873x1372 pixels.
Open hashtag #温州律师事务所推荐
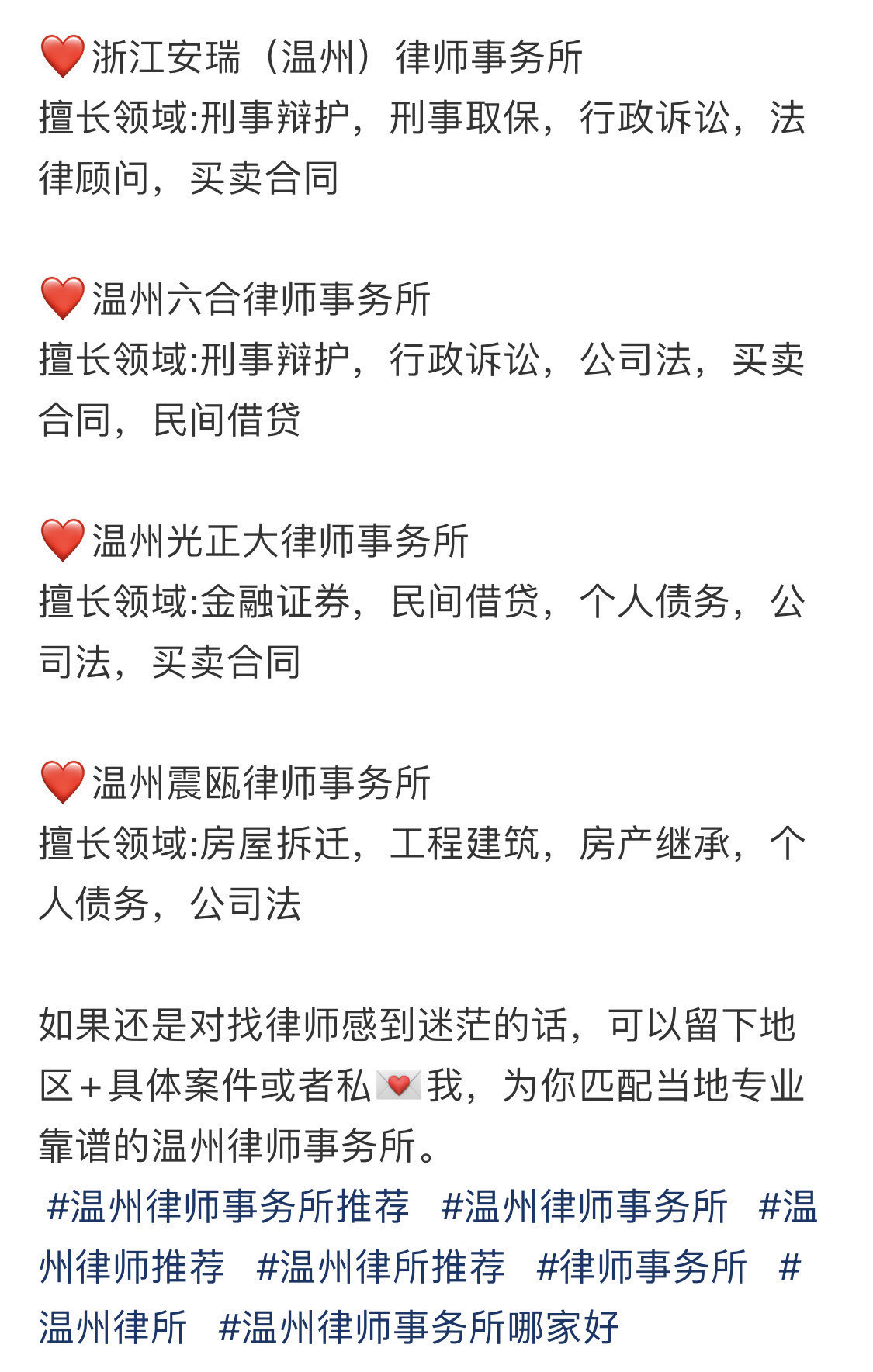coord(228,1207)
